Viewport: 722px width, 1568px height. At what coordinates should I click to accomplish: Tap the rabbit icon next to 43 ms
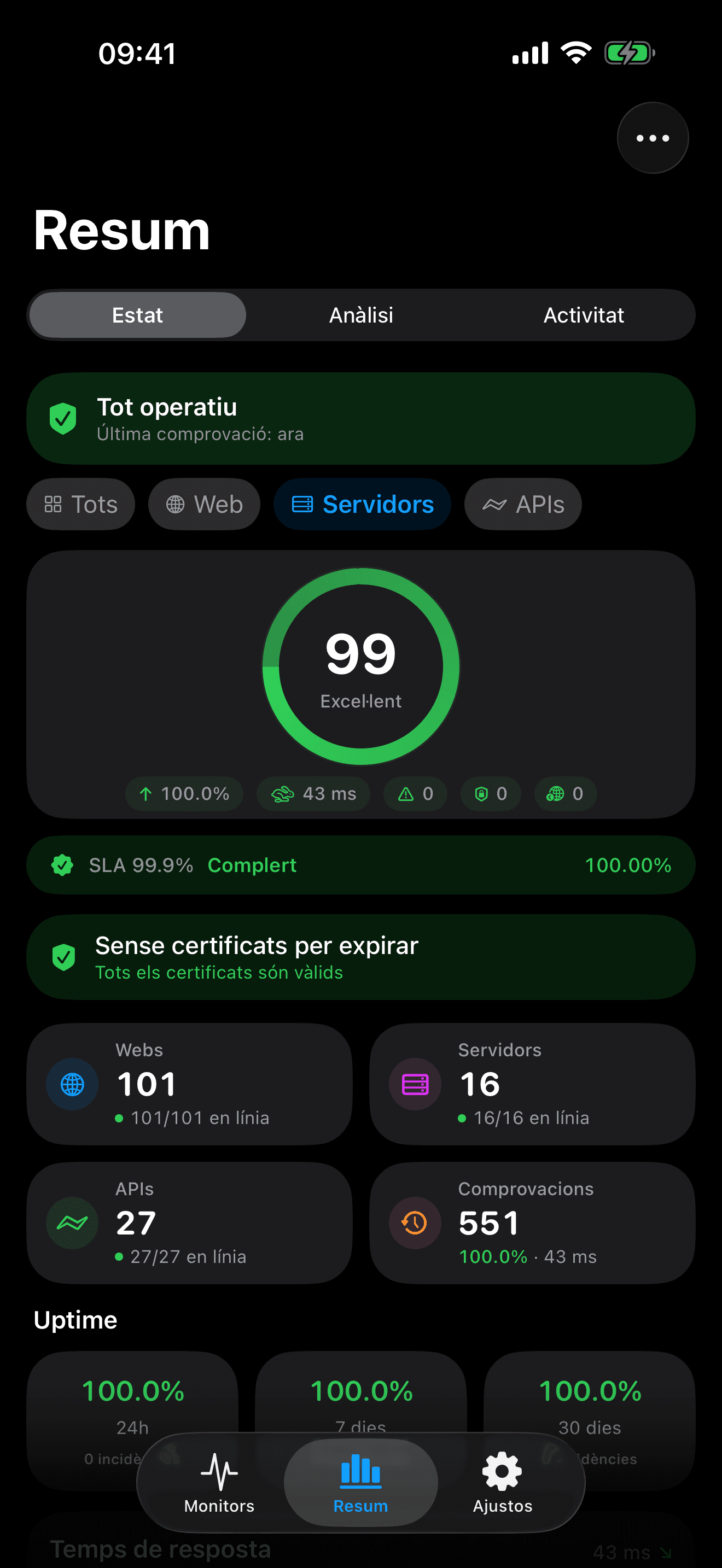(282, 794)
